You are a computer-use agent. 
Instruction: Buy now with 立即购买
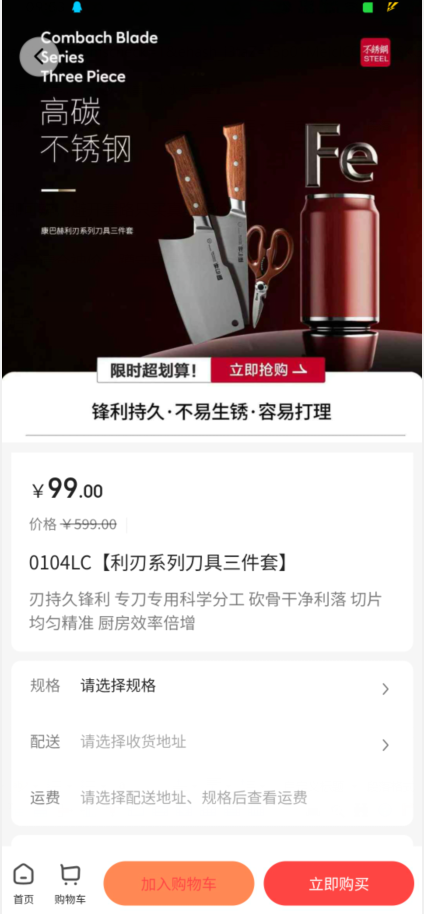click(x=339, y=883)
